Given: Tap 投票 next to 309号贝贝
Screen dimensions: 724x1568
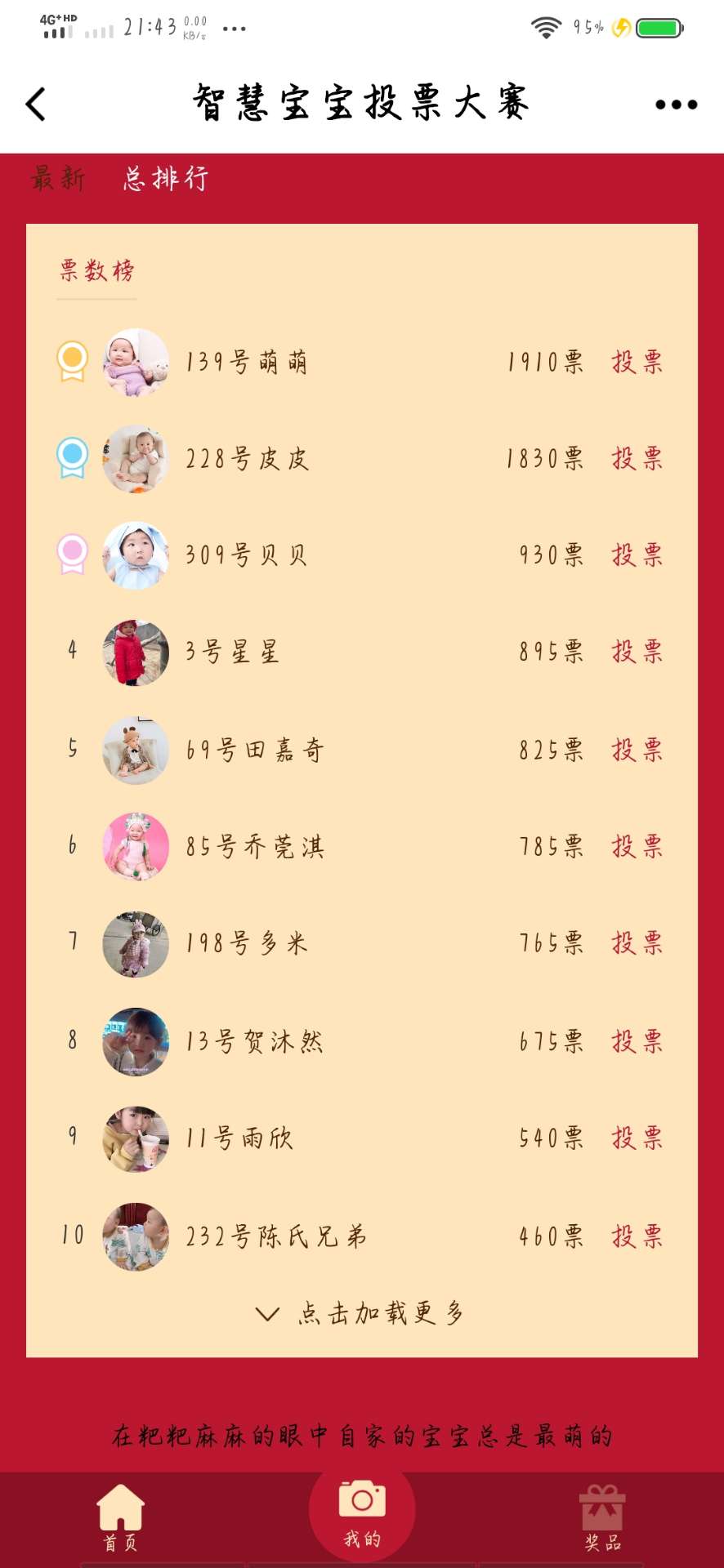Looking at the screenshot, I should coord(637,555).
